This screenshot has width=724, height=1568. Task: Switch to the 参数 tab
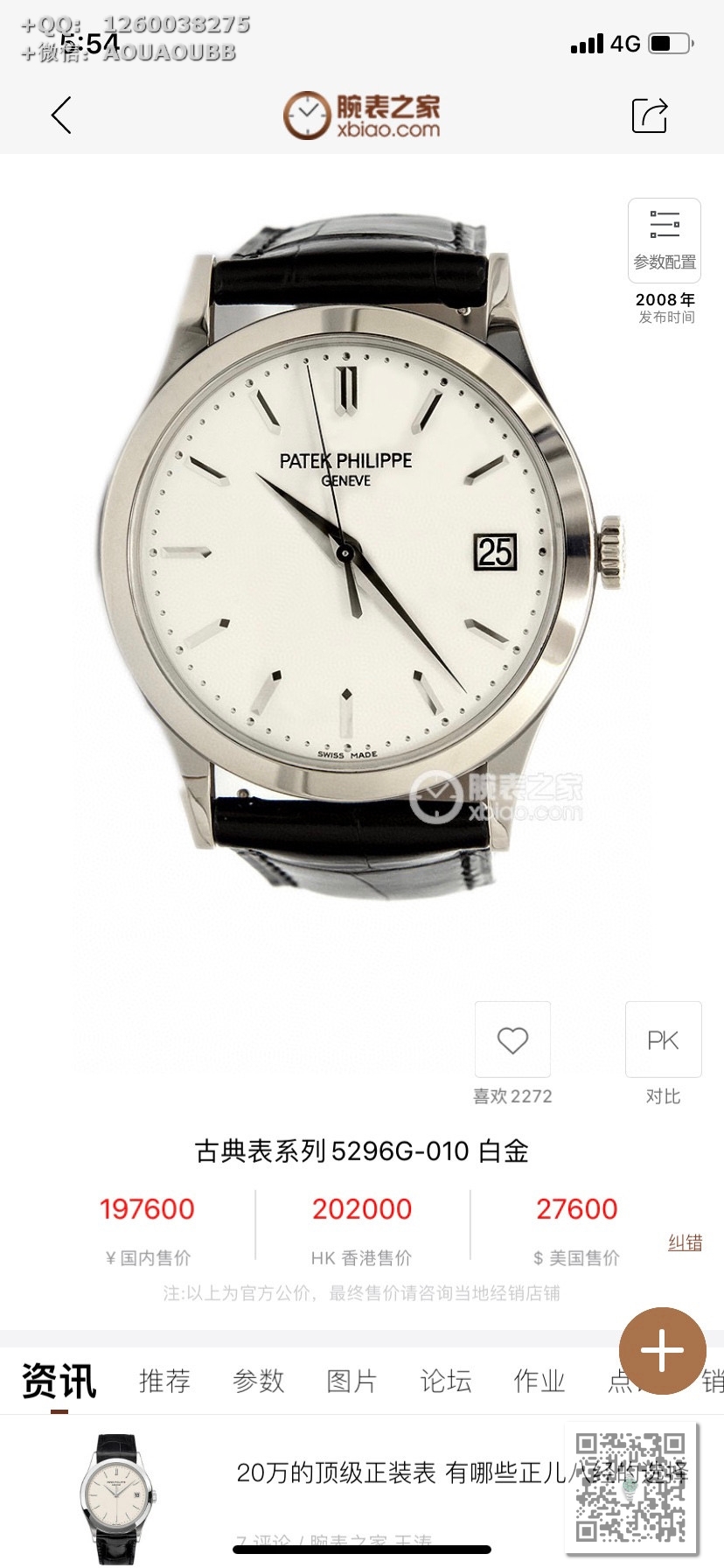pyautogui.click(x=258, y=1381)
